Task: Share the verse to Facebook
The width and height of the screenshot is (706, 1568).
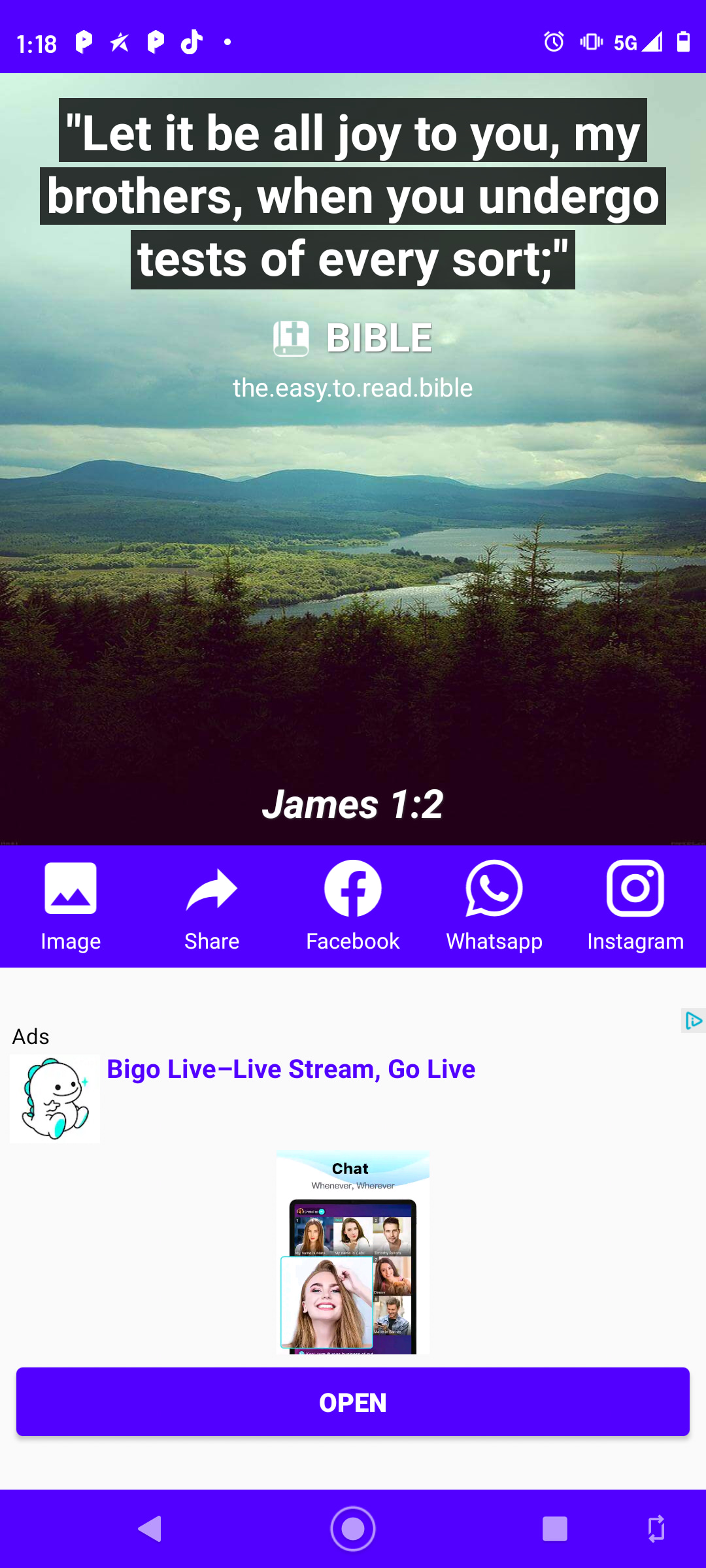Action: [x=353, y=906]
